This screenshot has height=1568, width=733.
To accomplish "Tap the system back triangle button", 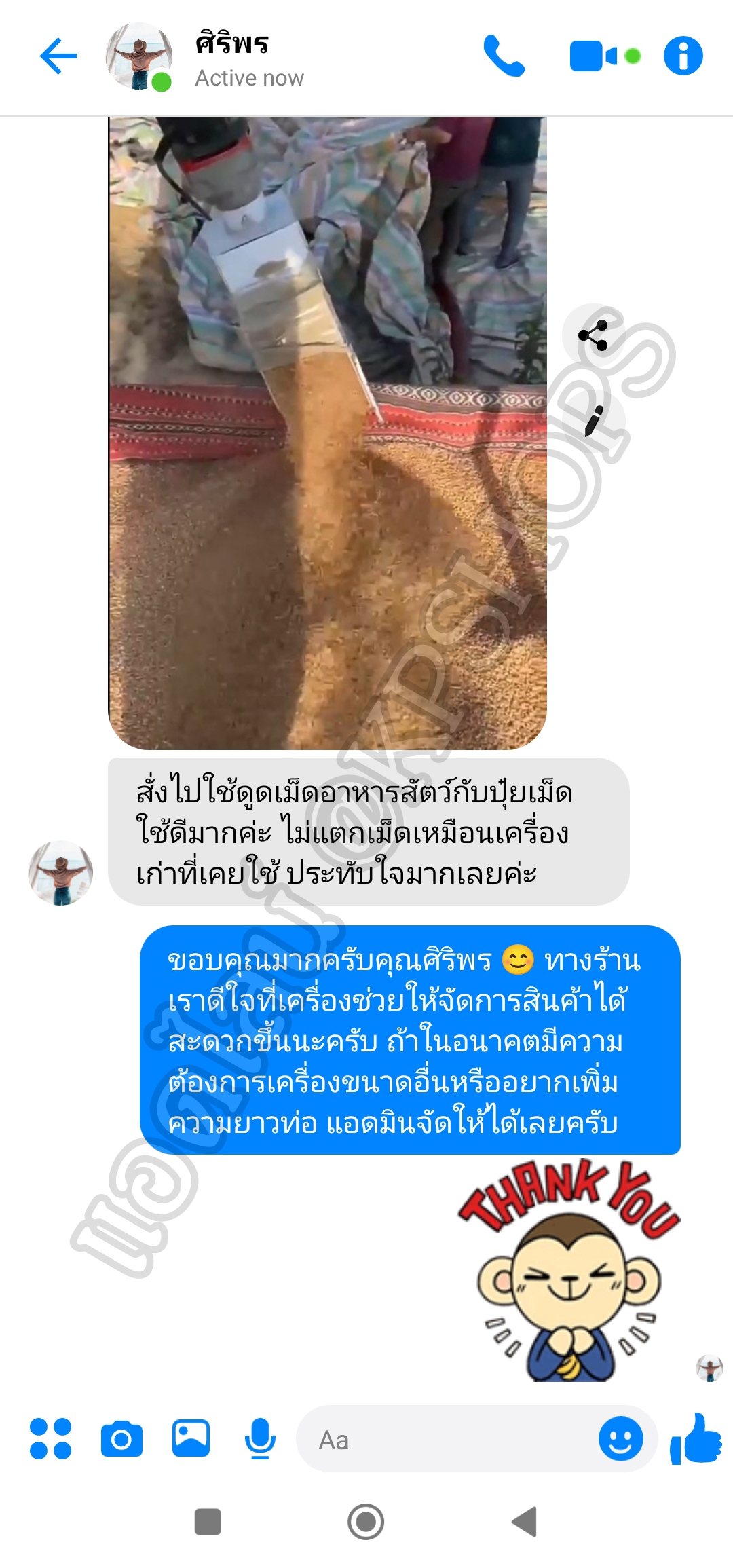I will coord(525,1521).
